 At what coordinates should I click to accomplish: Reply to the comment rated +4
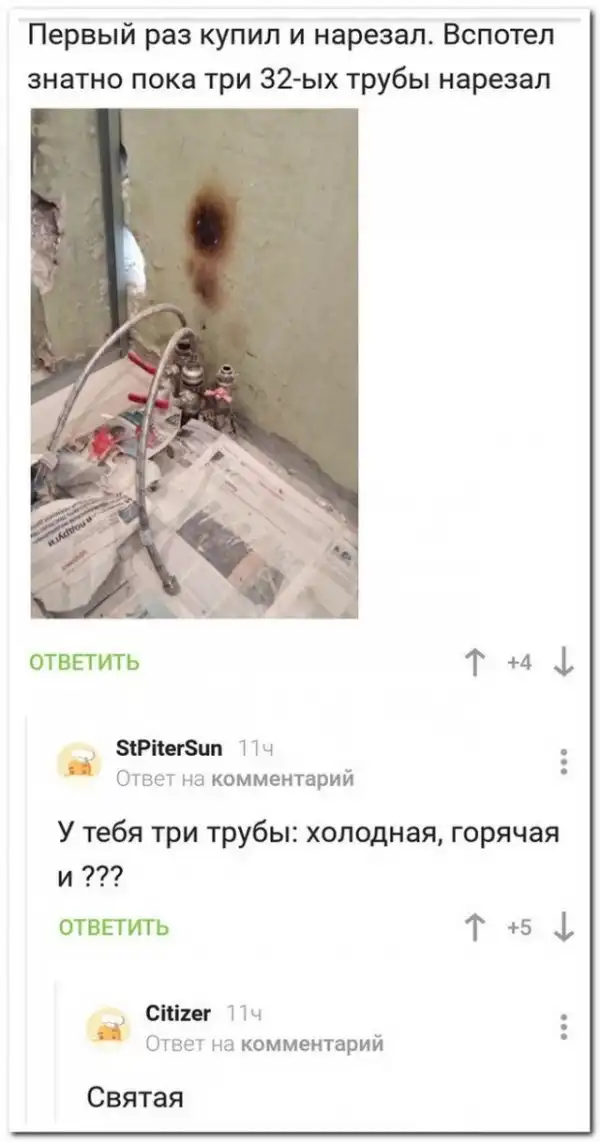(x=85, y=662)
